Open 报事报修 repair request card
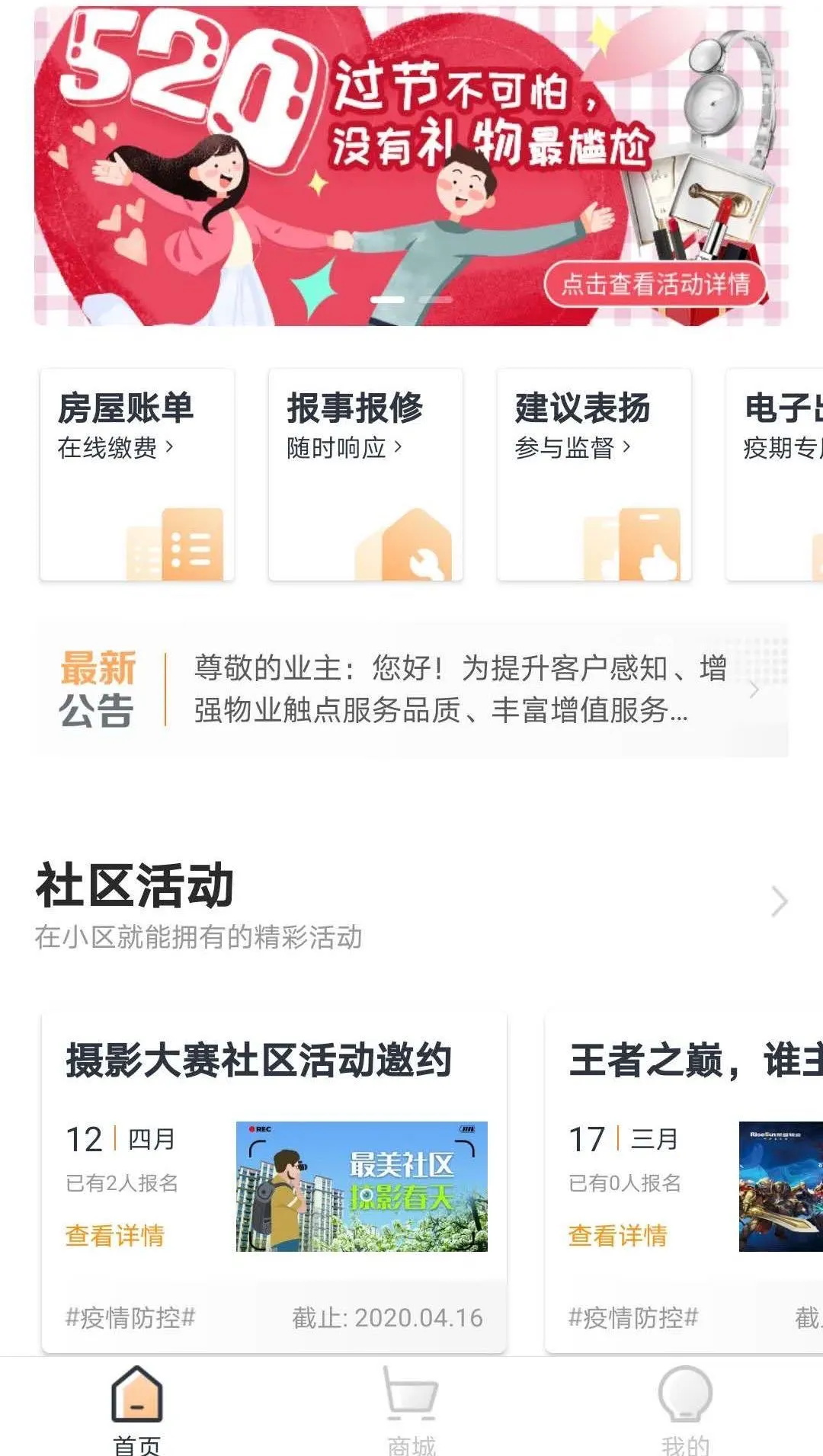823x1456 pixels. (x=366, y=474)
